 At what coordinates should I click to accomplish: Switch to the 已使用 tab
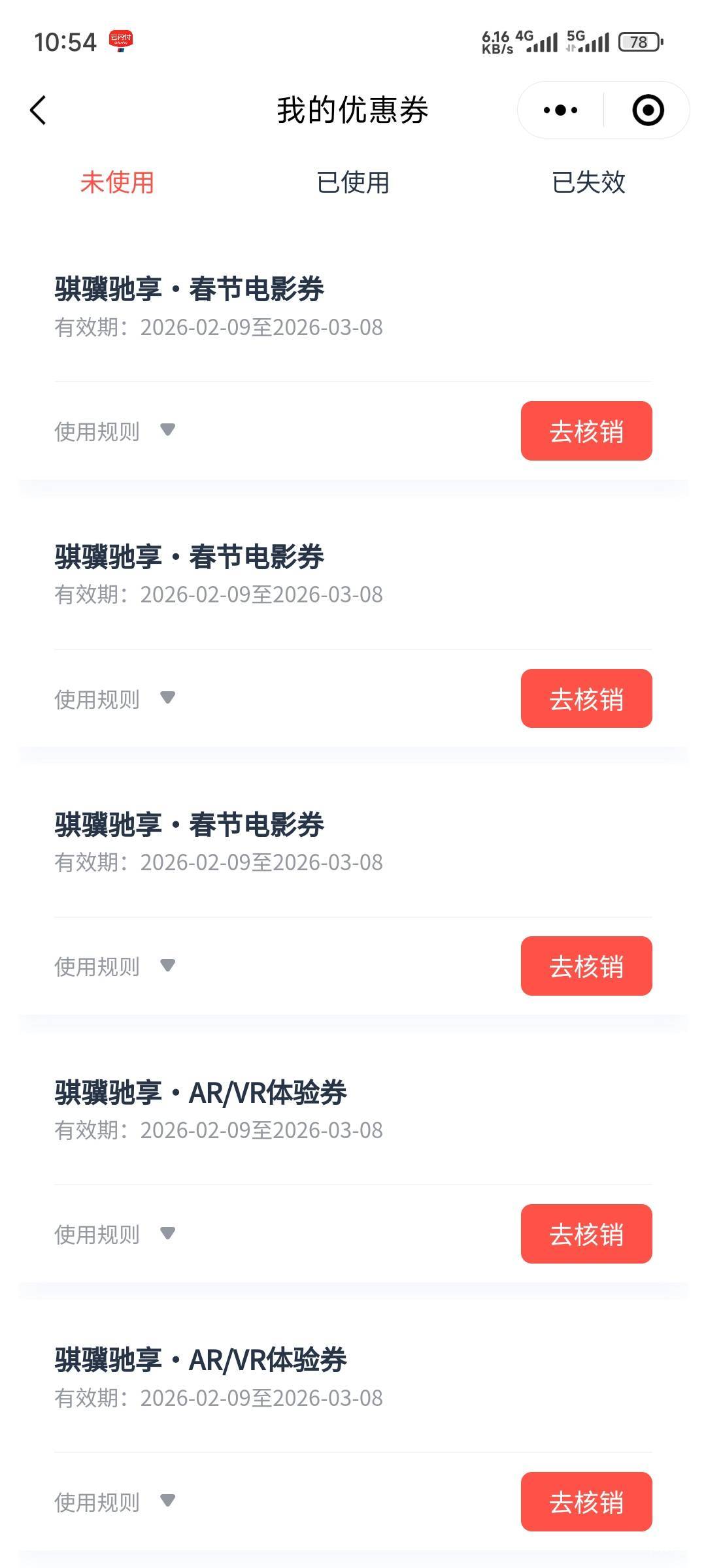353,182
